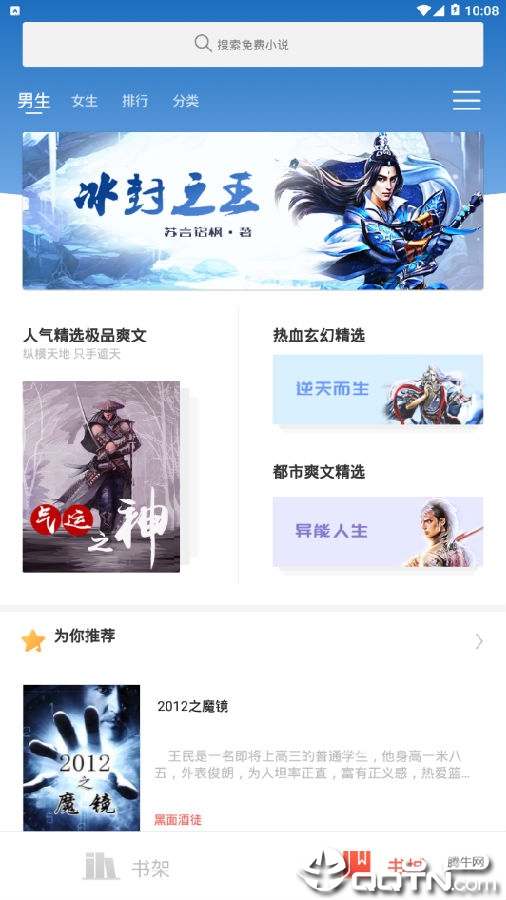Go to the 书架 bottom tab

click(126, 867)
